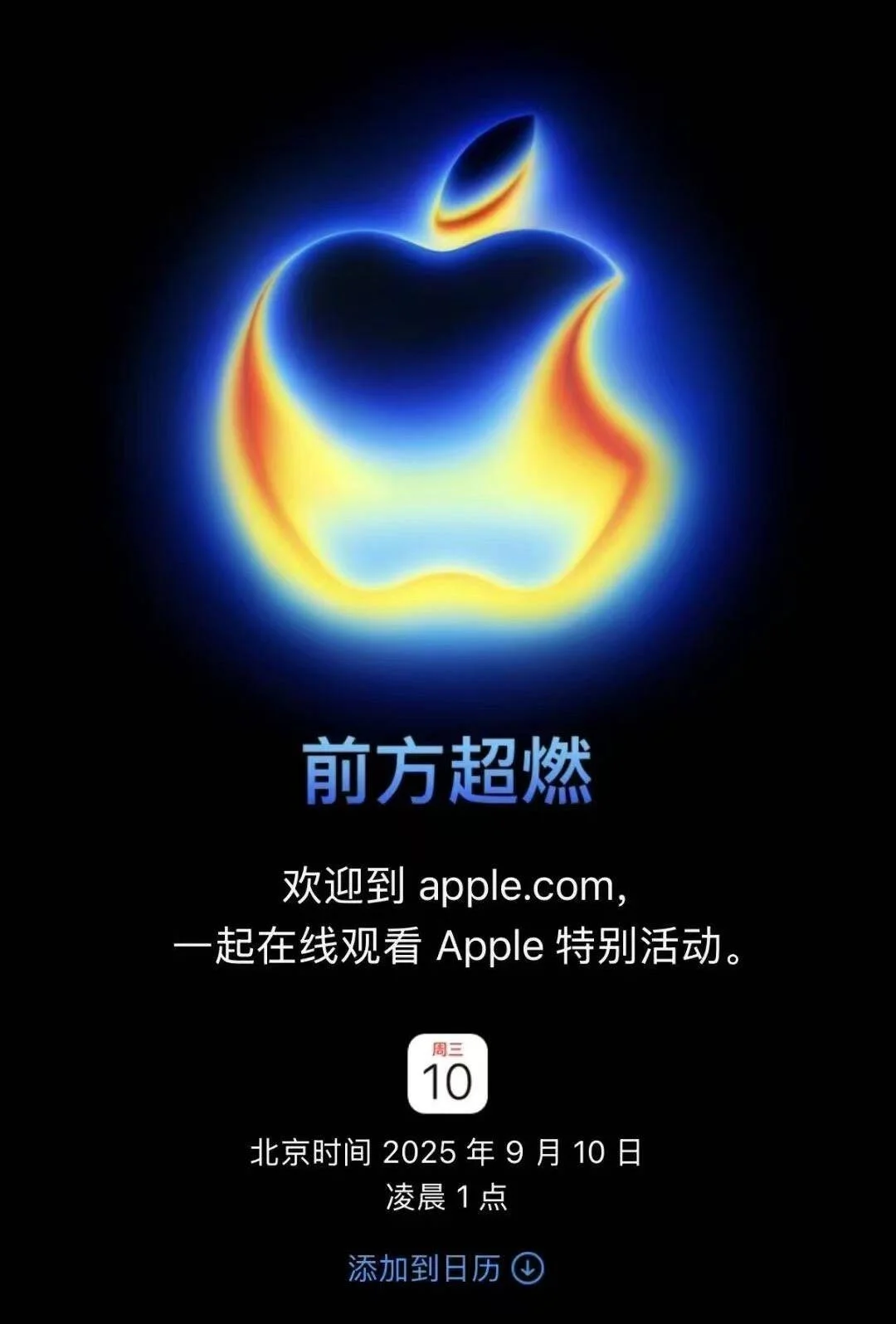Add the Apple event to calendar
This screenshot has height=1324, width=896.
(446, 1268)
